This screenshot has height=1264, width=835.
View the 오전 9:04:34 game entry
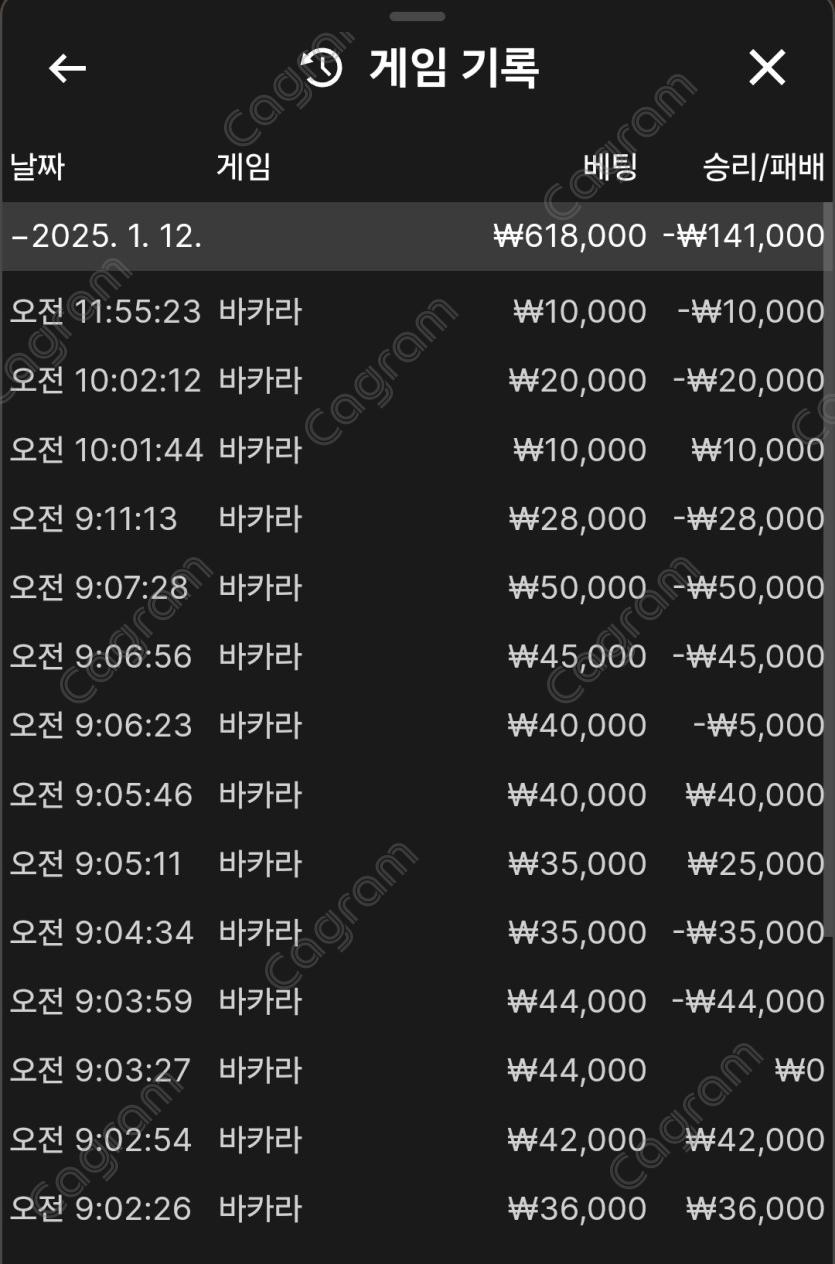(416, 933)
